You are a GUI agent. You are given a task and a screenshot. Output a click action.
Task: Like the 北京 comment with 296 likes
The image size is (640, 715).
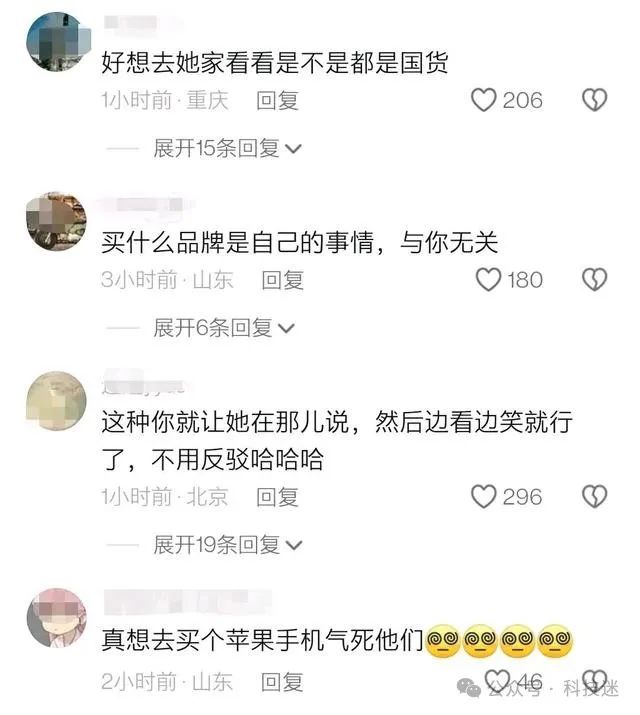point(486,496)
